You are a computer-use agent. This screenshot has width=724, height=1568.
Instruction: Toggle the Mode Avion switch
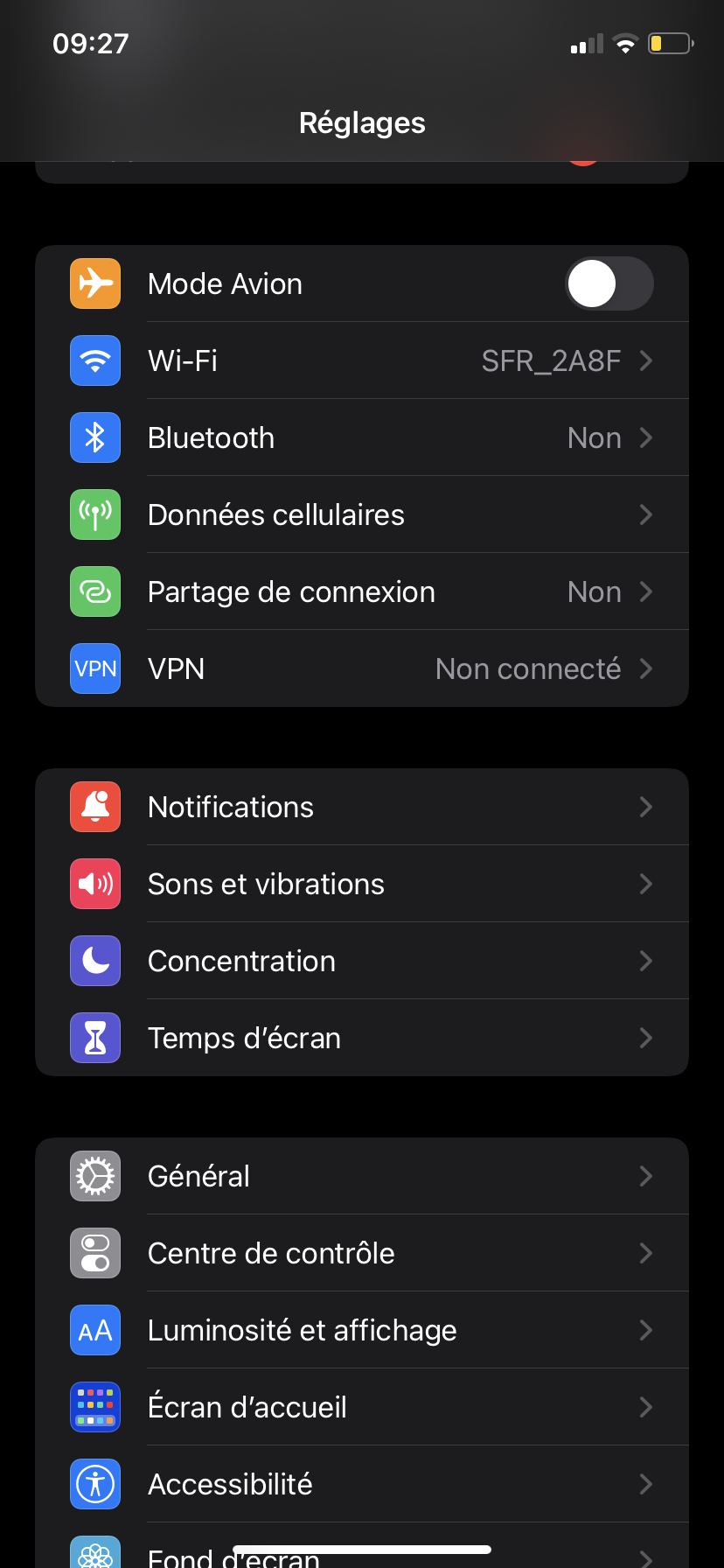coord(609,284)
